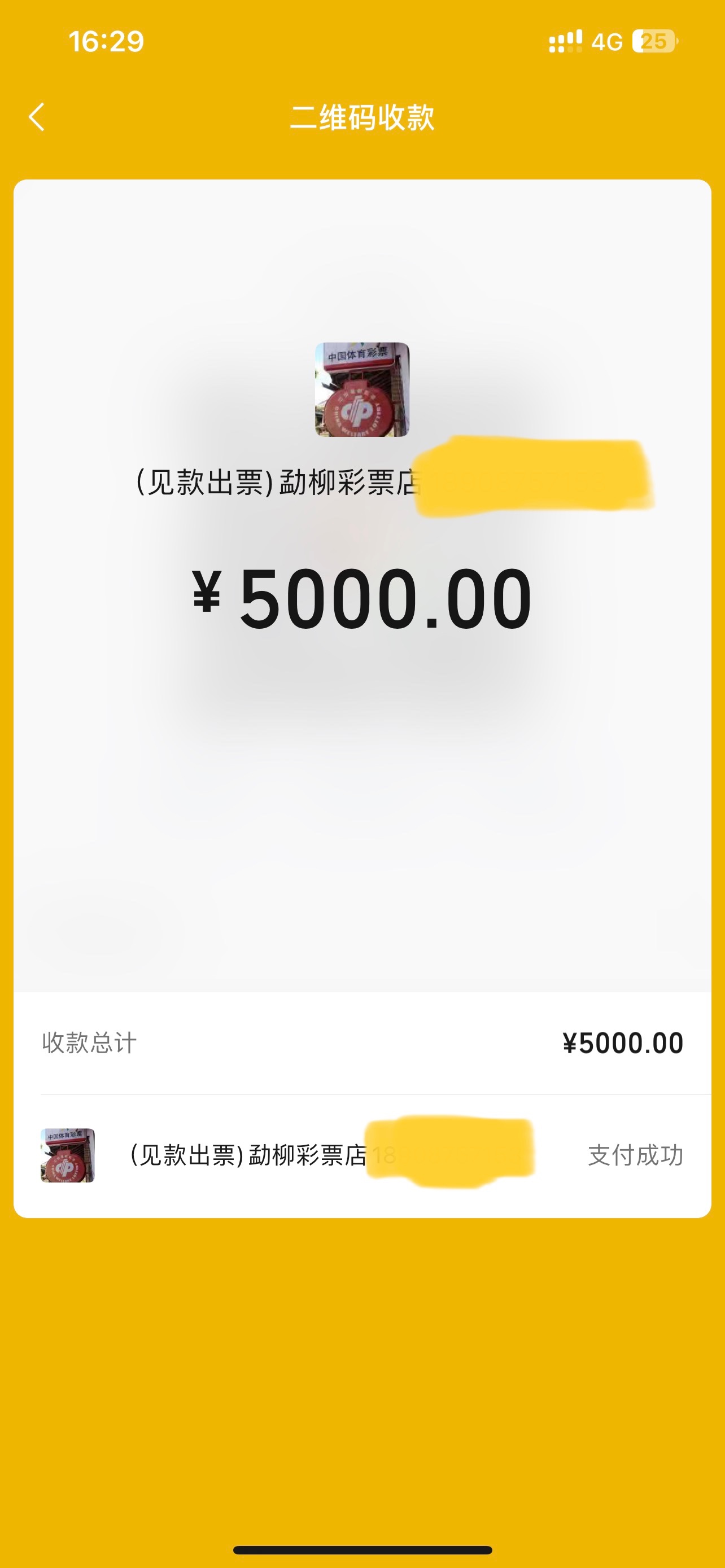Open the 勐柳彩票店 支付成功 payment record
Viewport: 725px width, 1568px height.
(361, 1155)
